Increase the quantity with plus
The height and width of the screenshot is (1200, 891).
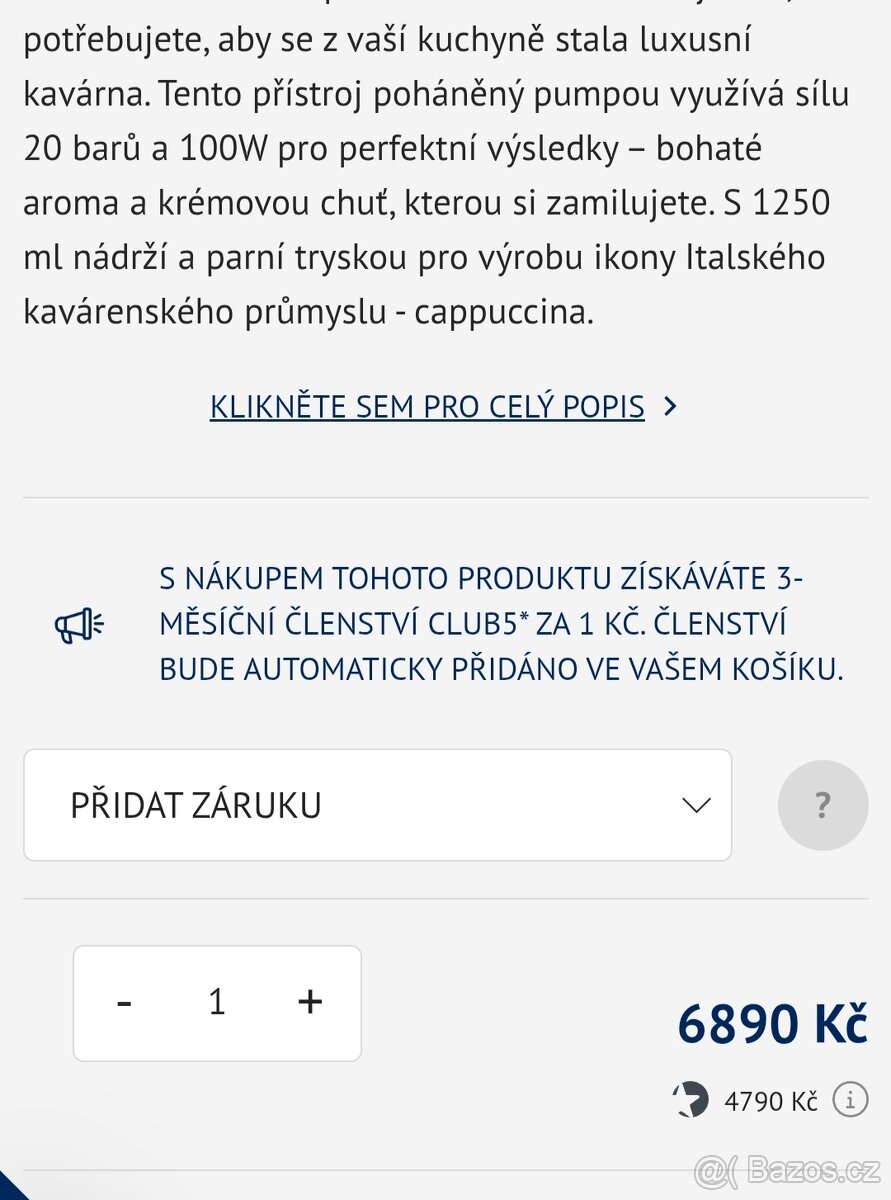(310, 1002)
